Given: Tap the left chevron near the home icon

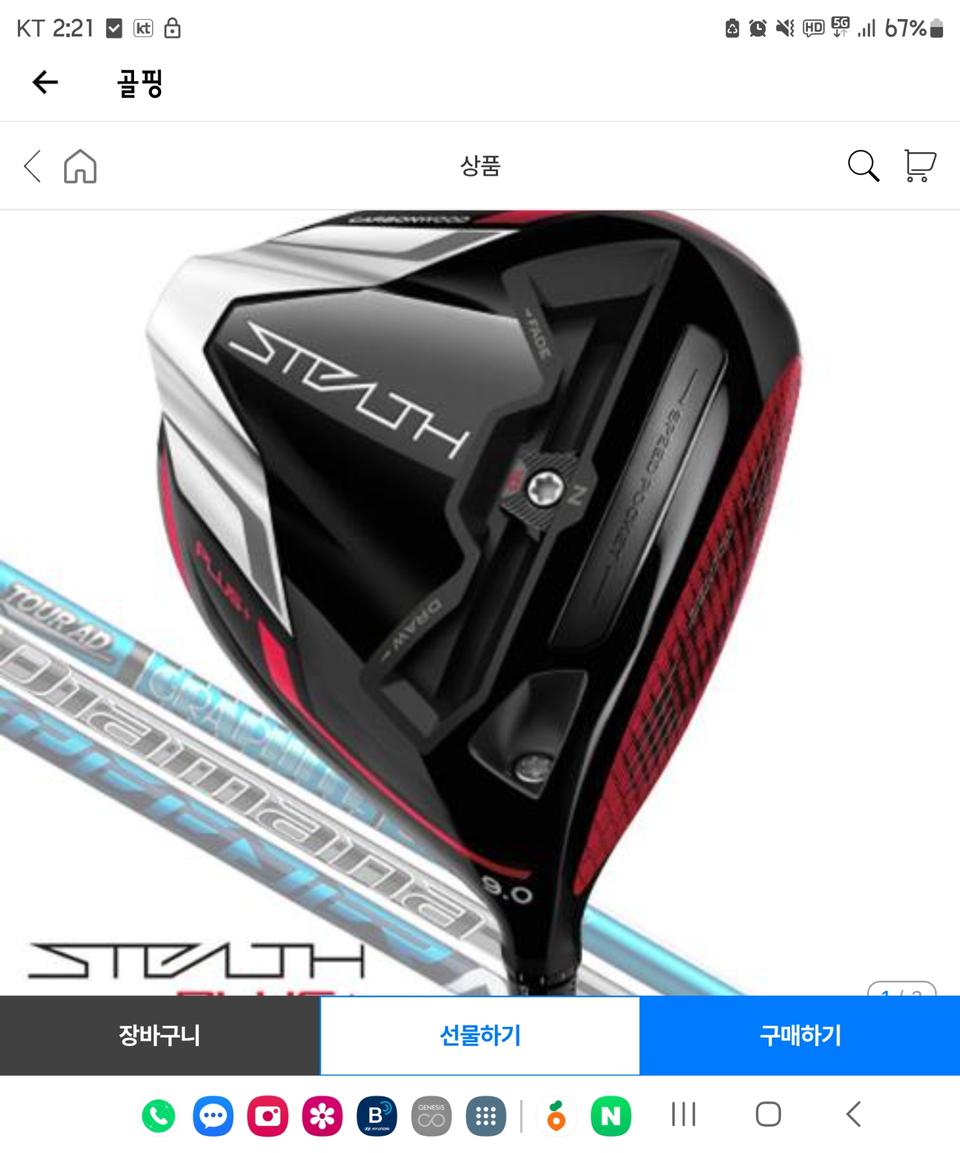Looking at the screenshot, I should (30, 167).
